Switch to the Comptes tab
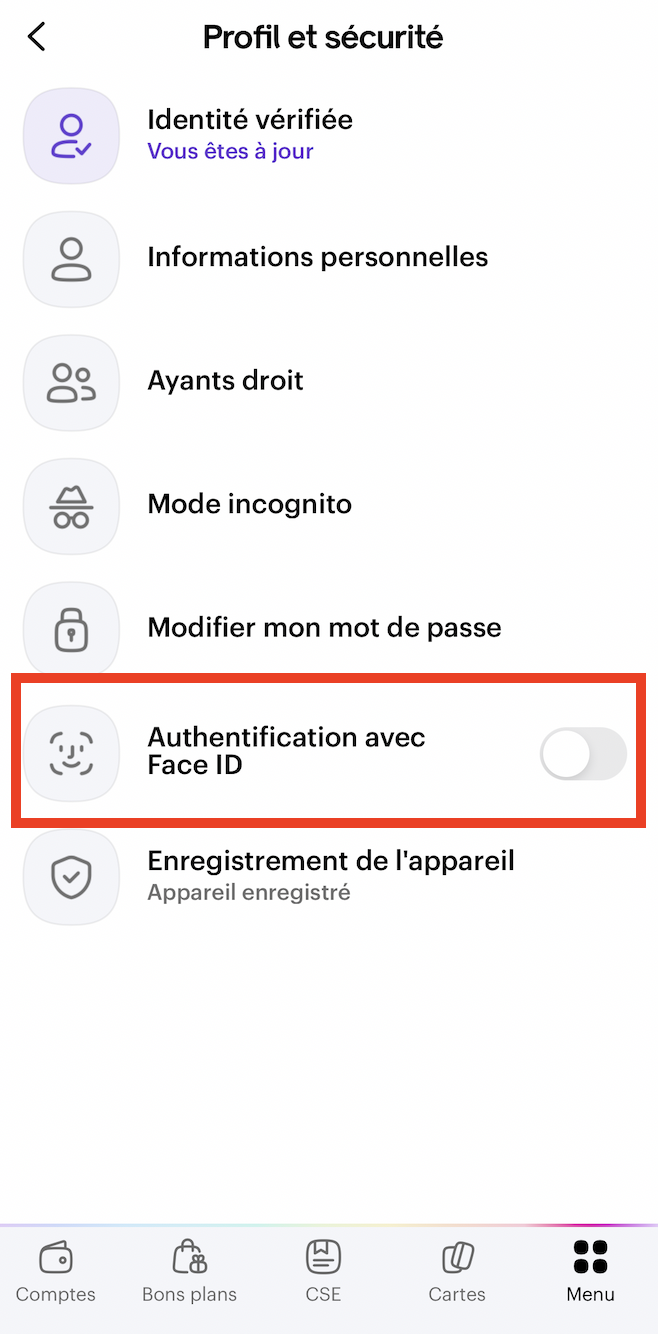The width and height of the screenshot is (658, 1334). coord(56,1272)
